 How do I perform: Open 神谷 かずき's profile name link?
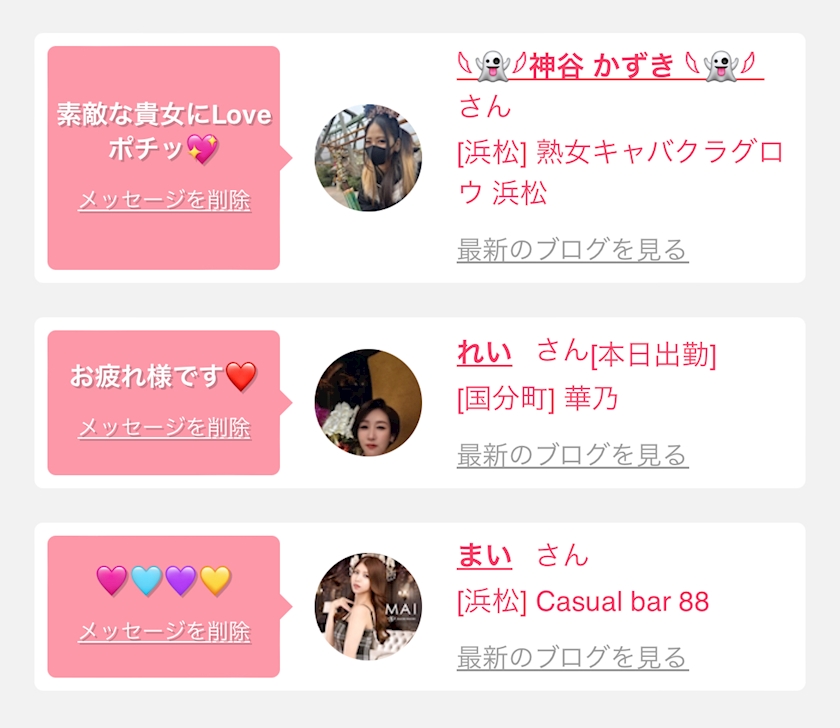[x=610, y=66]
